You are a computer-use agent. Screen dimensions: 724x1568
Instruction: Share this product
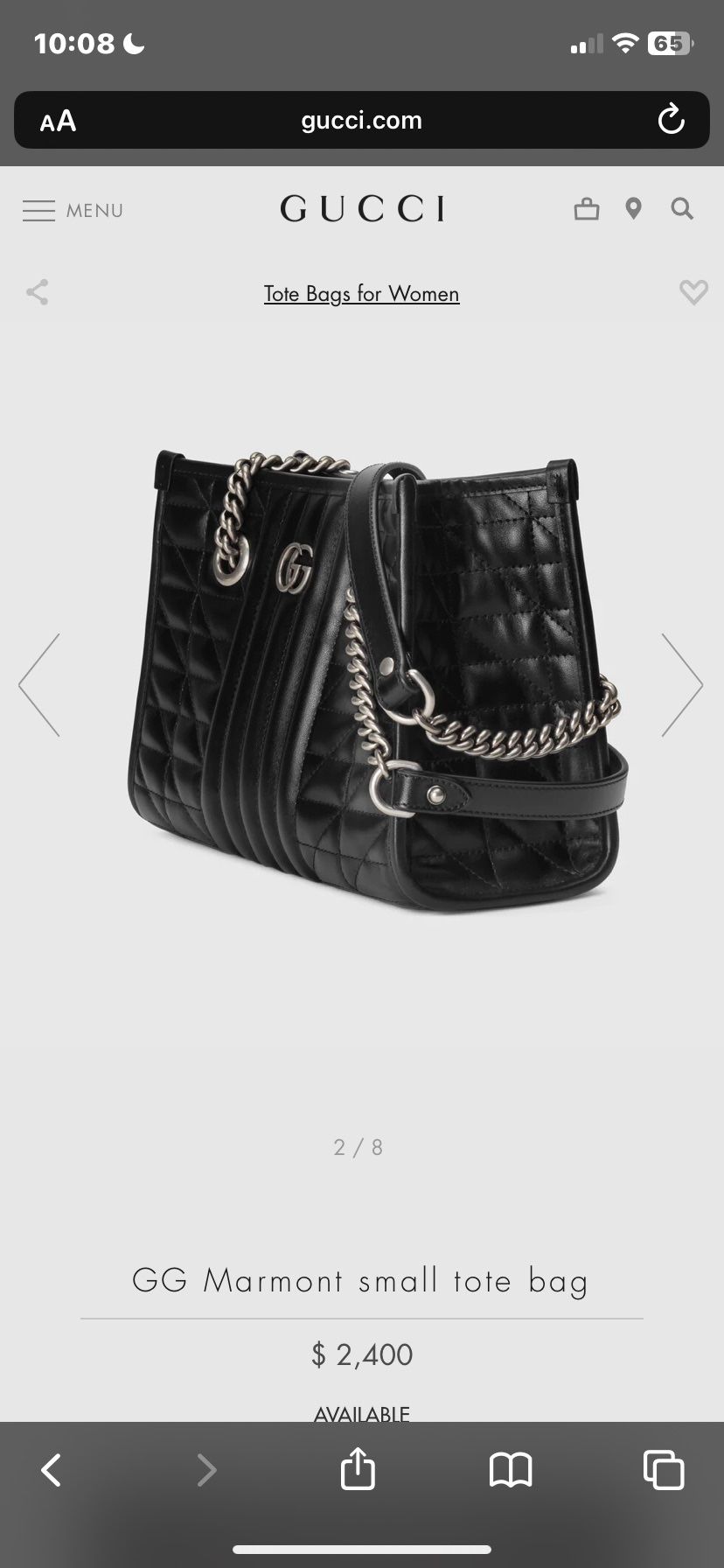coord(38,292)
